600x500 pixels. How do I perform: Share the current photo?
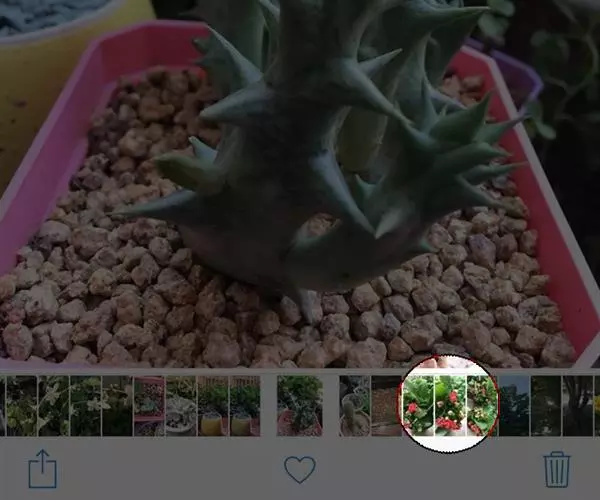(x=41, y=468)
